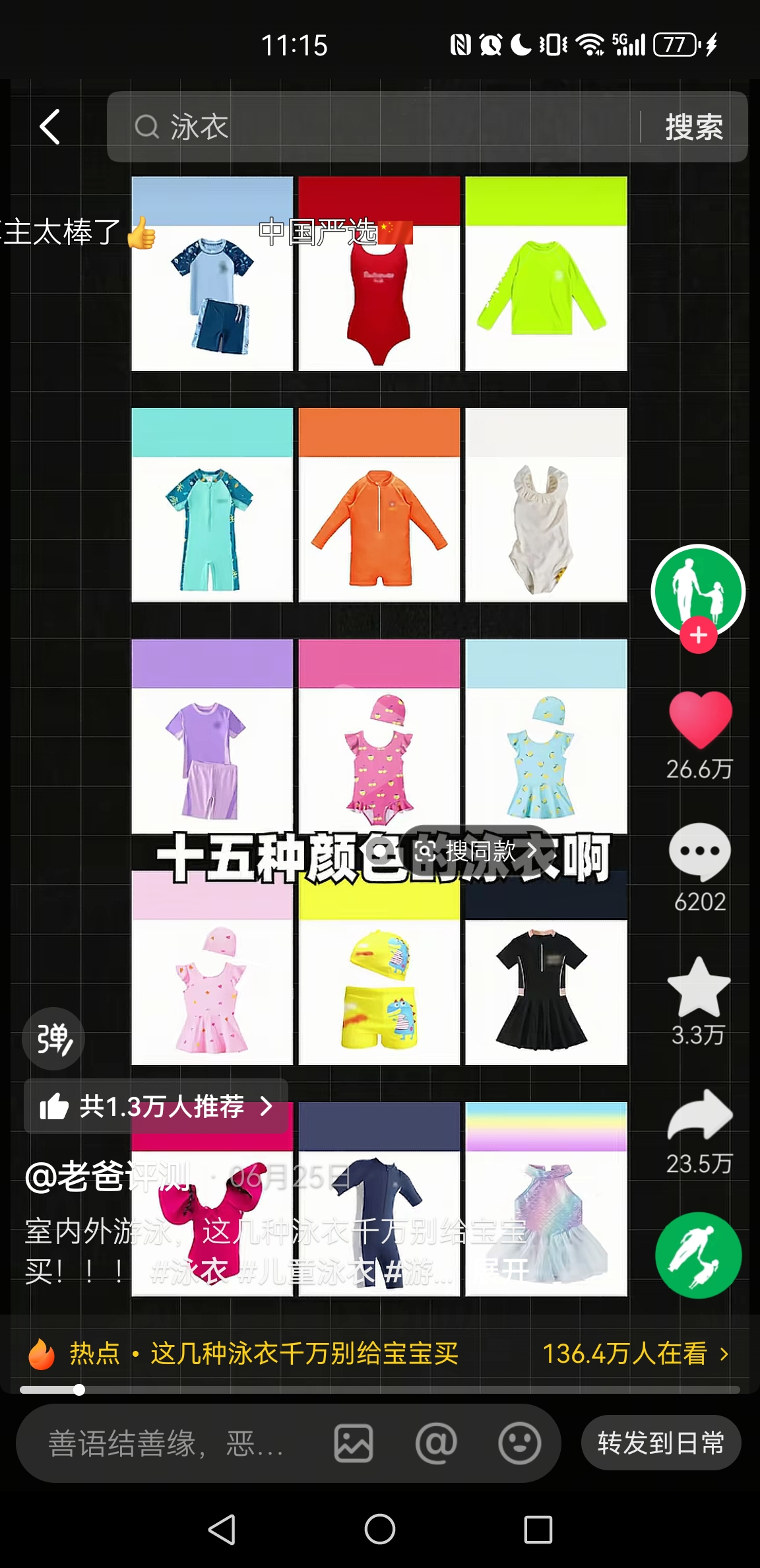Image resolution: width=760 pixels, height=1568 pixels.
Task: Open the emoji picker
Action: (x=519, y=1443)
